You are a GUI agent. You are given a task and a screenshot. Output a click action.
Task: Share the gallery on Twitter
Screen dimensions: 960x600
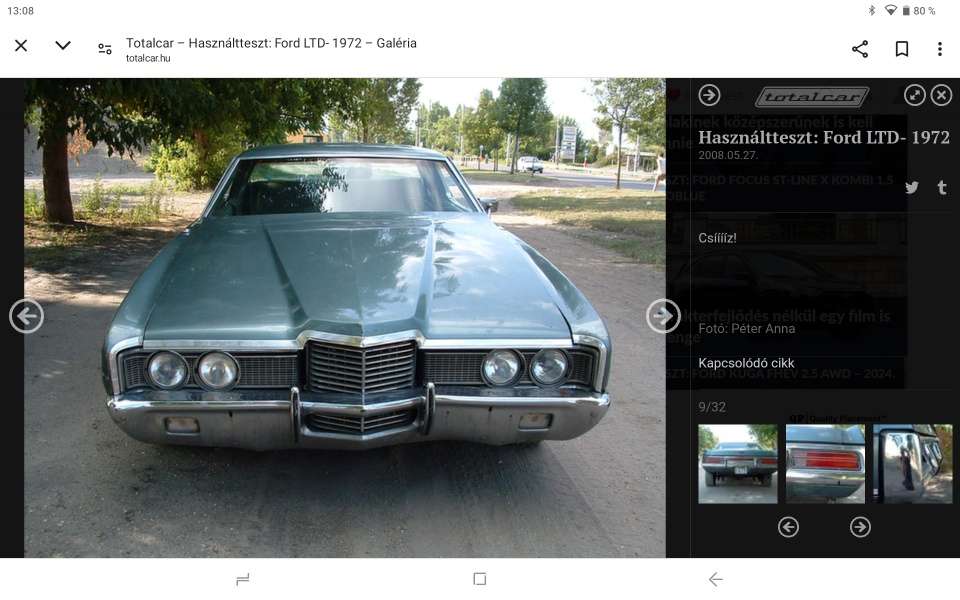click(911, 187)
